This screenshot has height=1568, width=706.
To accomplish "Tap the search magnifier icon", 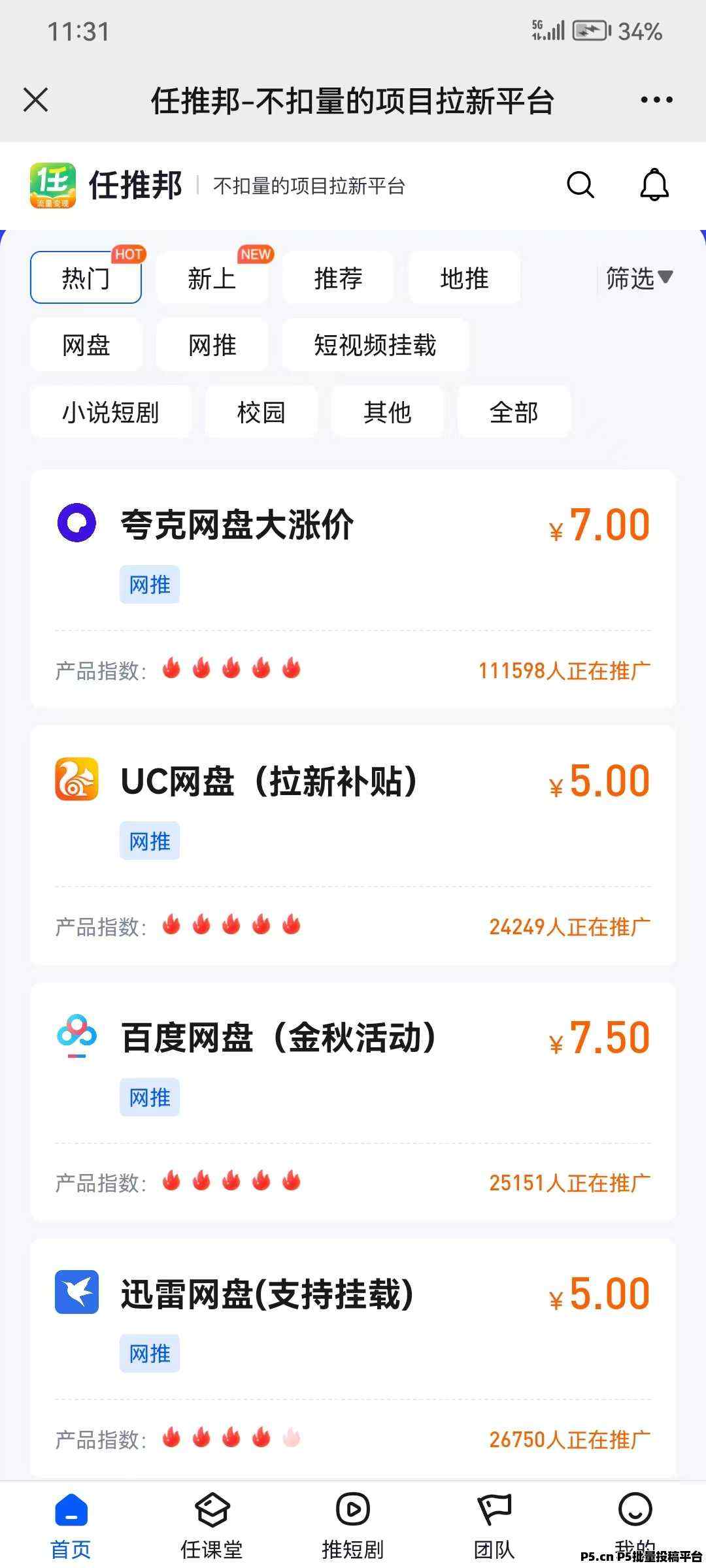I will pos(580,186).
